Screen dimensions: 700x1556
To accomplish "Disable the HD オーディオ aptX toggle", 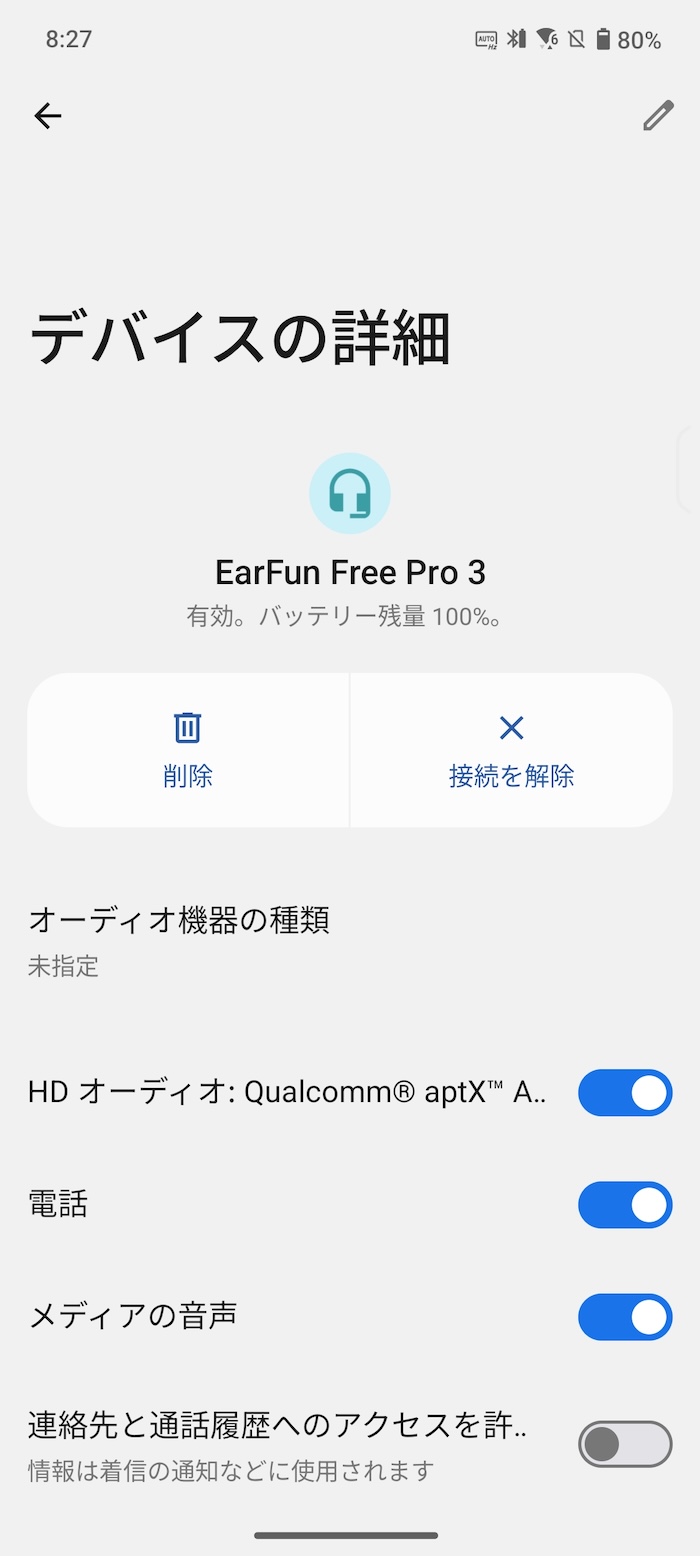I will click(x=625, y=1093).
